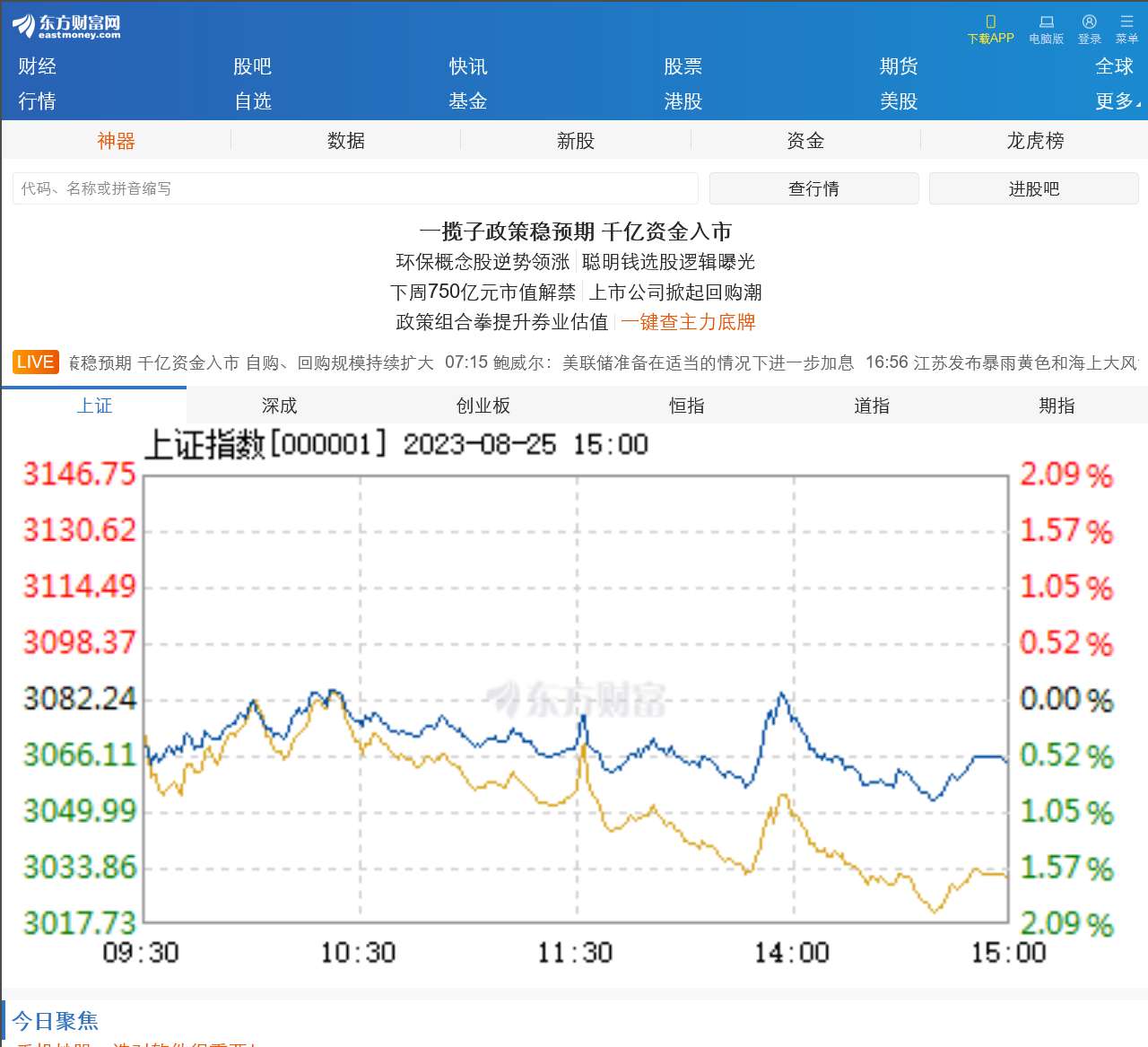Switch chart to 恒指 index
1148x1047 pixels.
click(x=686, y=406)
